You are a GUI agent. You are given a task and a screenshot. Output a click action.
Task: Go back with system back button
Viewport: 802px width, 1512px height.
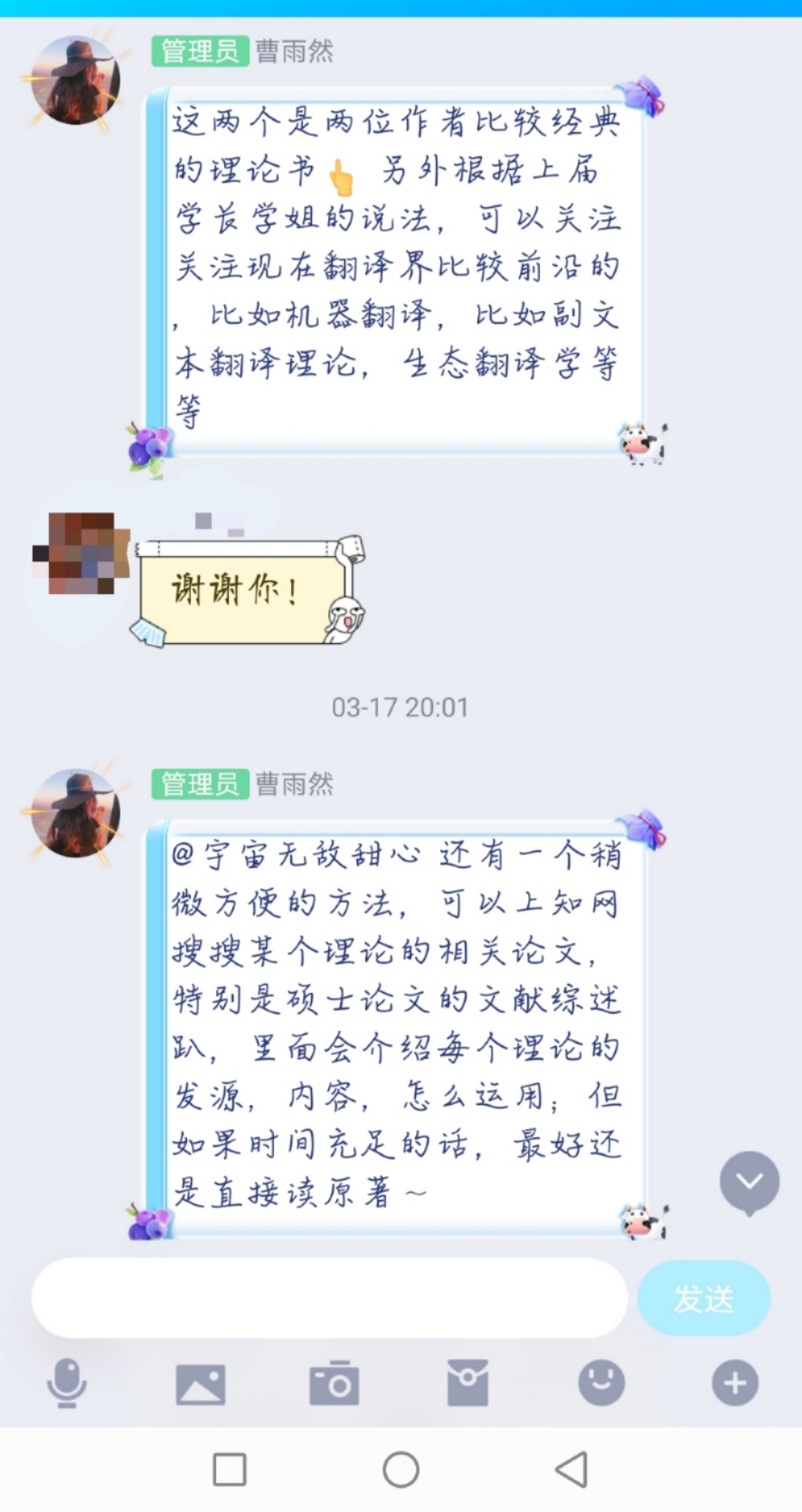coord(572,1469)
